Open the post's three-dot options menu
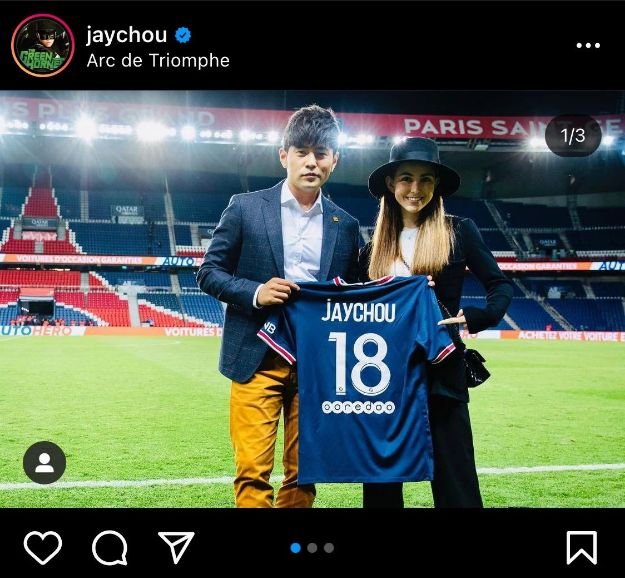Viewport: 625px width, 578px height. click(x=588, y=45)
